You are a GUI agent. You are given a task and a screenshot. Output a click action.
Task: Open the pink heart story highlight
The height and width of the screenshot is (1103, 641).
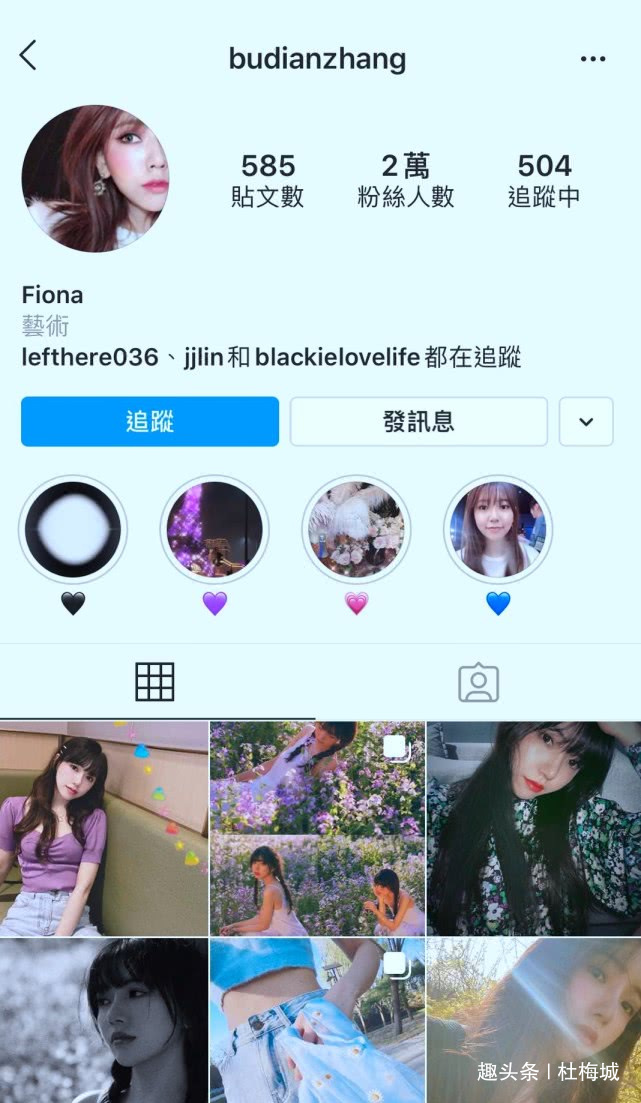(x=356, y=530)
